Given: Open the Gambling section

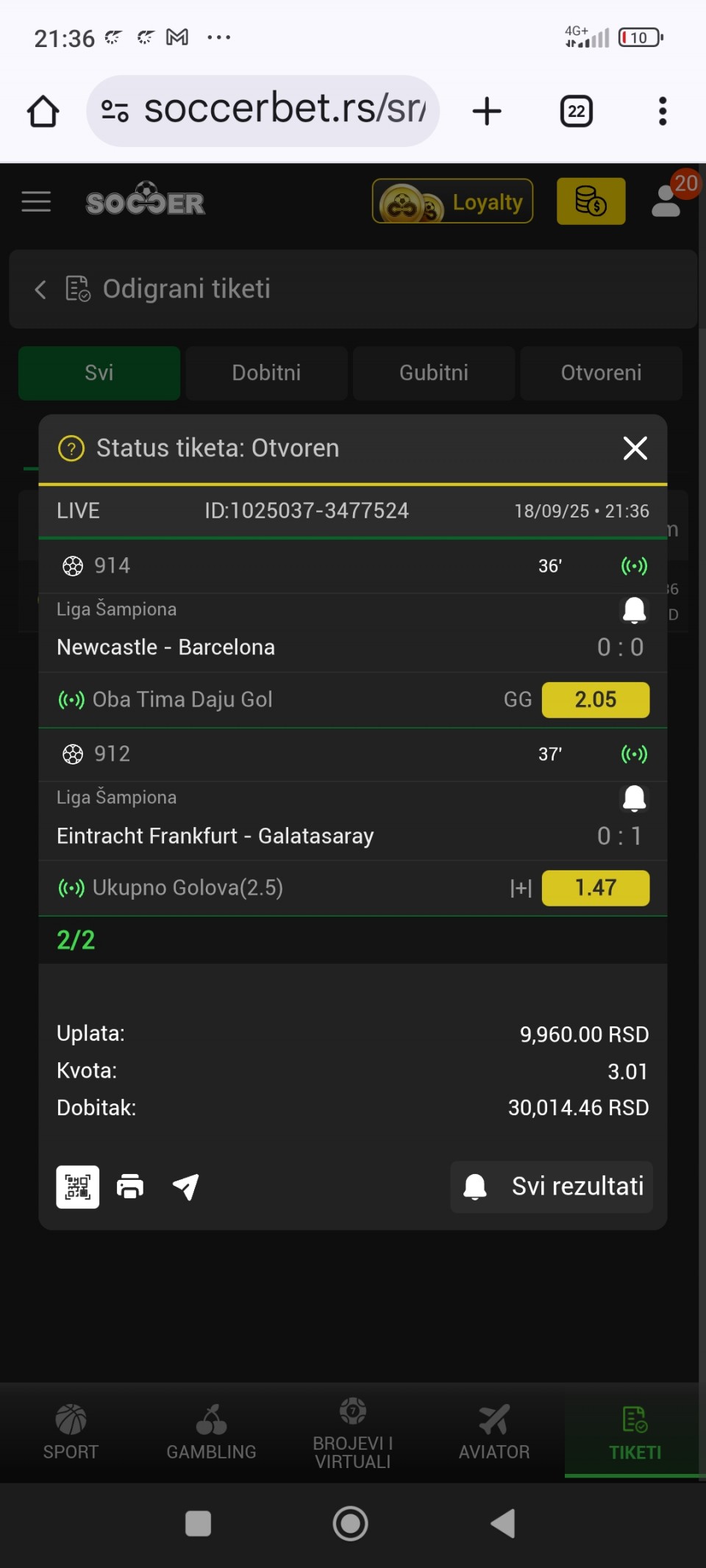Looking at the screenshot, I should (211, 1432).
